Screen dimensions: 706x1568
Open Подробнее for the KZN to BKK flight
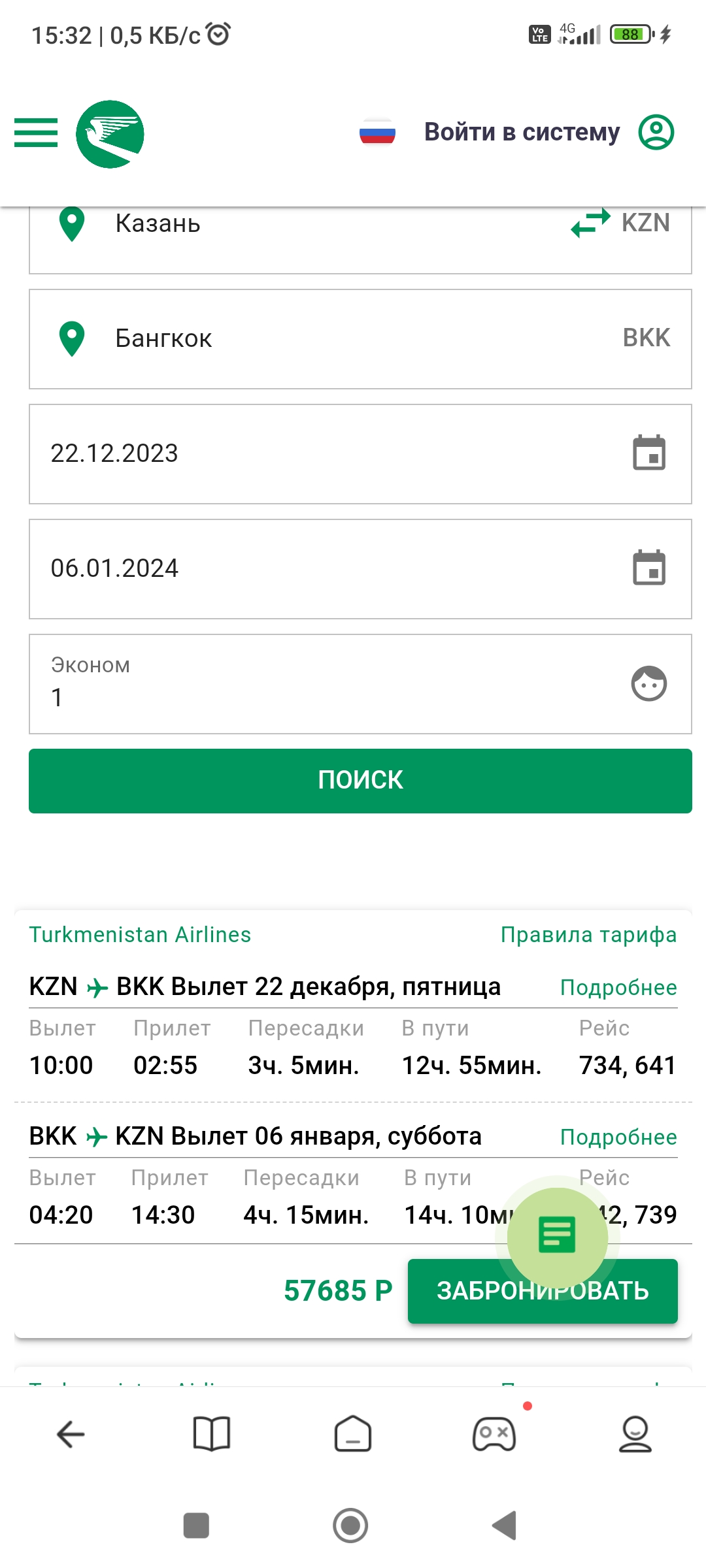point(618,987)
